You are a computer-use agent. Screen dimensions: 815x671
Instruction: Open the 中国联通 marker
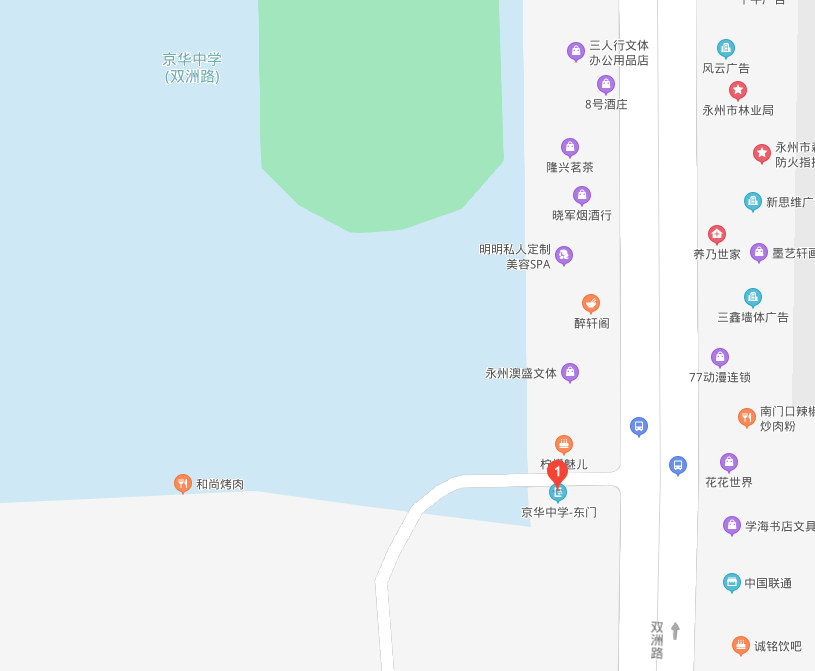click(x=732, y=582)
